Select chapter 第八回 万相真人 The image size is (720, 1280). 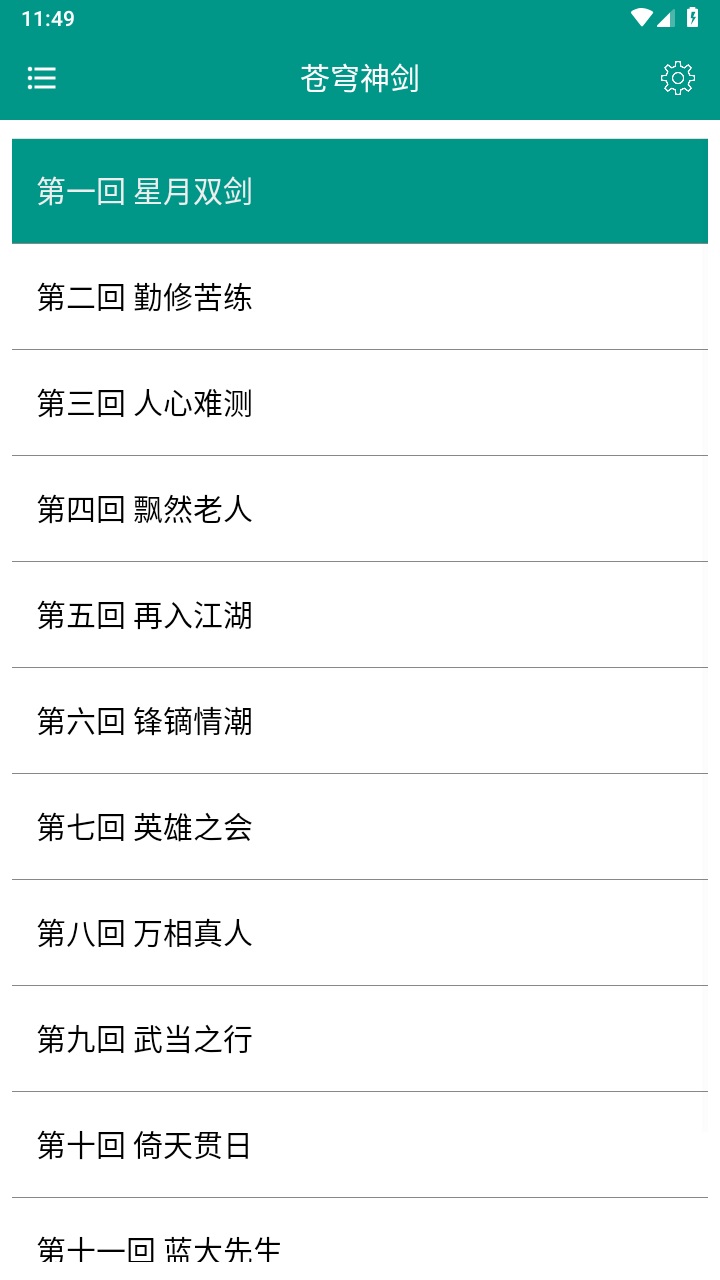(144, 933)
